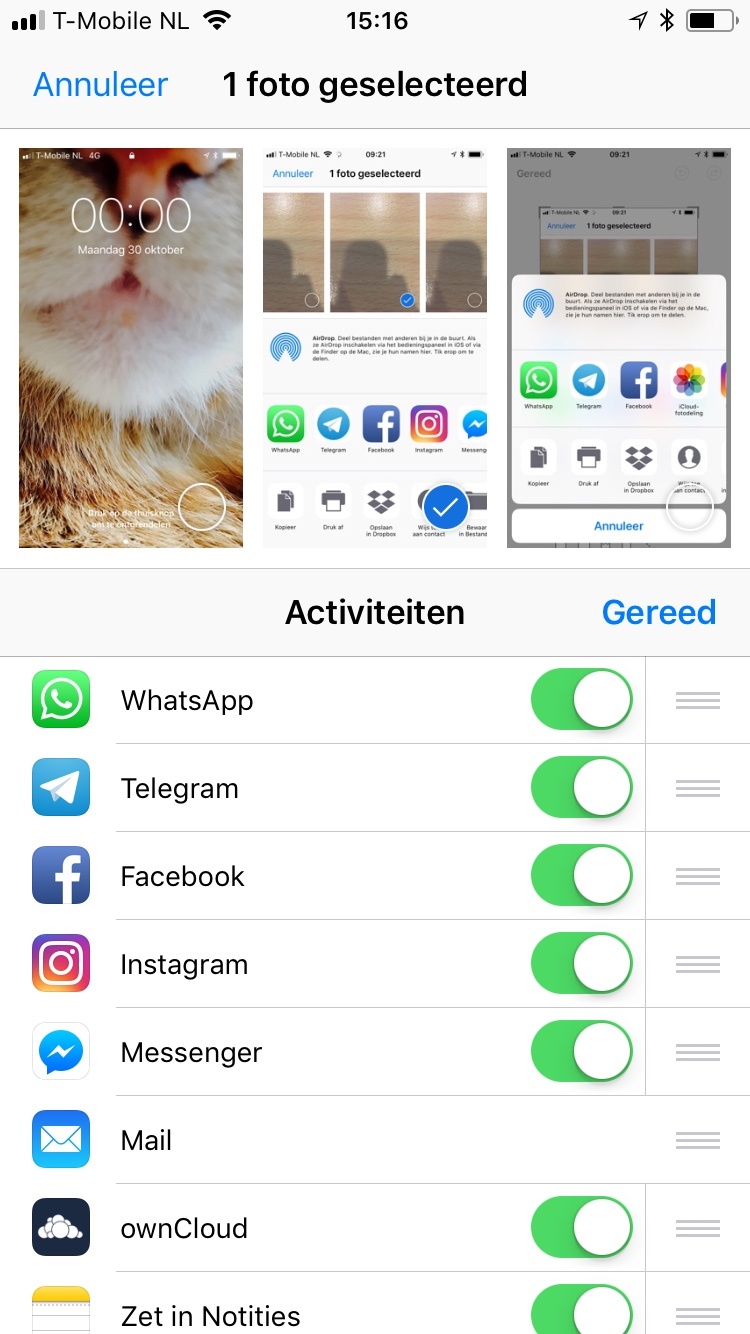
Task: Switch off the Messenger toggle
Action: click(x=582, y=1052)
